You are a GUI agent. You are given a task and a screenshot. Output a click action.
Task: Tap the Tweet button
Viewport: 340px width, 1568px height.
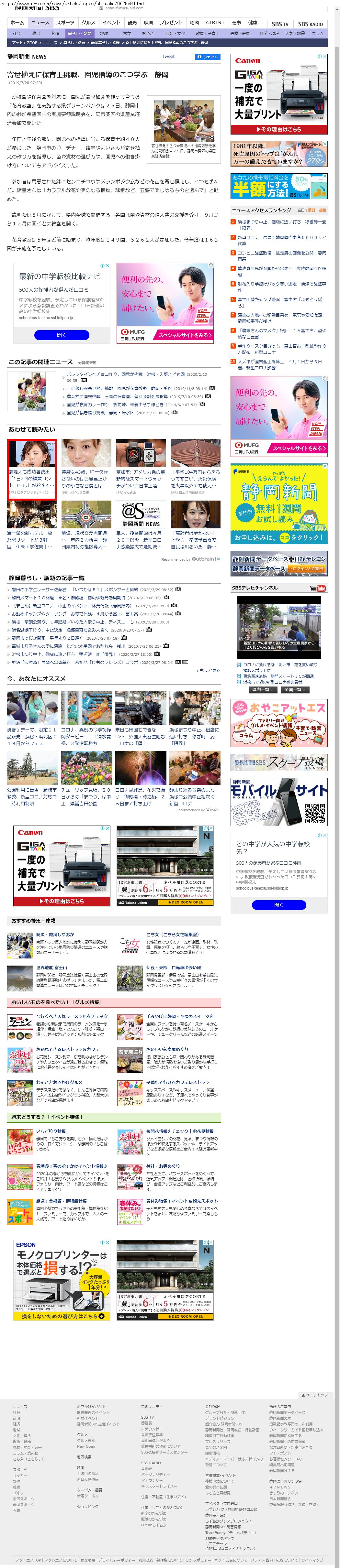coord(168,57)
